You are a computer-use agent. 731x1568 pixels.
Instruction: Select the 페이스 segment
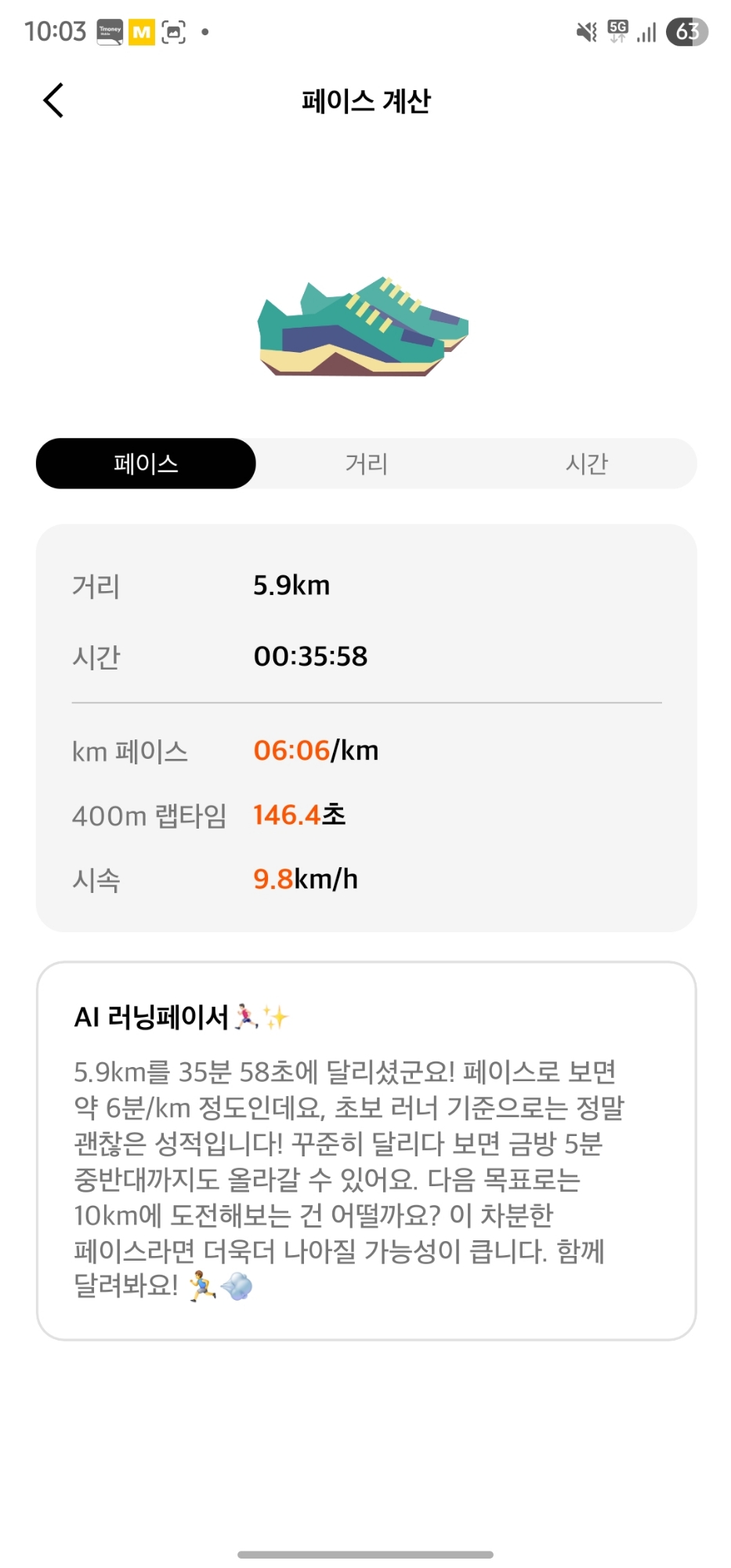tap(146, 463)
